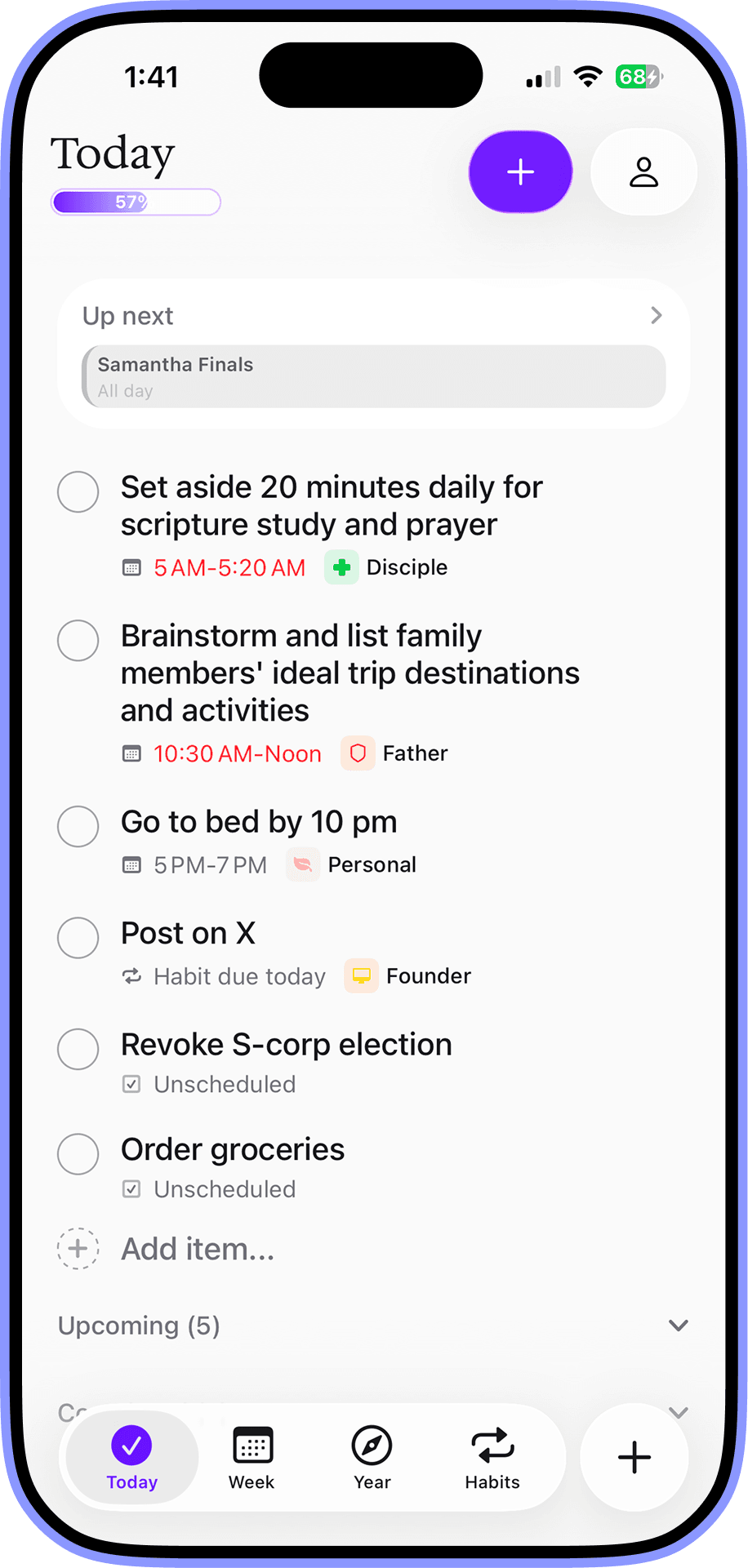
Task: Expand the Upcoming section
Action: tap(678, 1326)
